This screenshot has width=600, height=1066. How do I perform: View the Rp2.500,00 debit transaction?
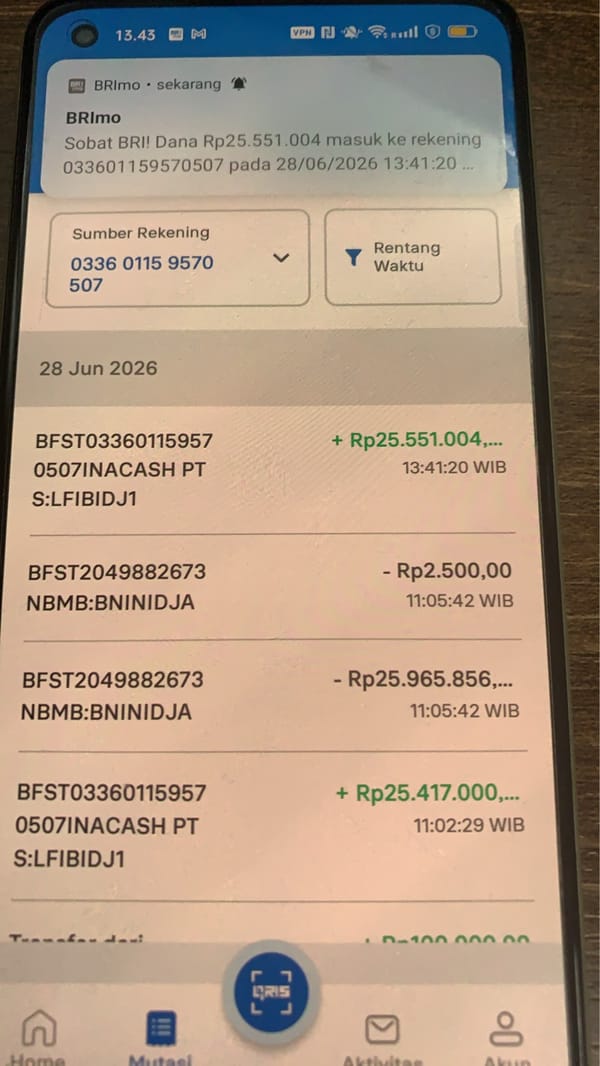(x=270, y=586)
